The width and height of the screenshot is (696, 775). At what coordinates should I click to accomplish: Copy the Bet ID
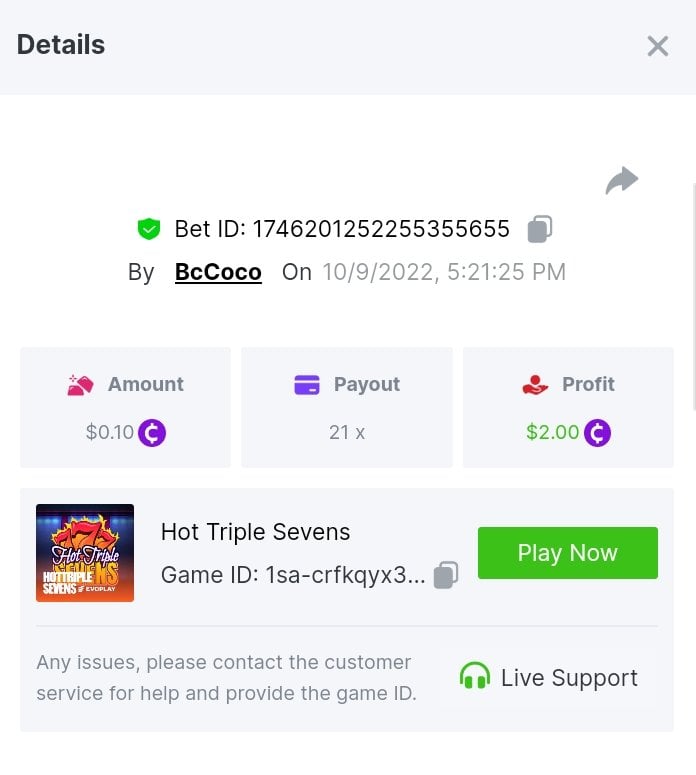(540, 229)
